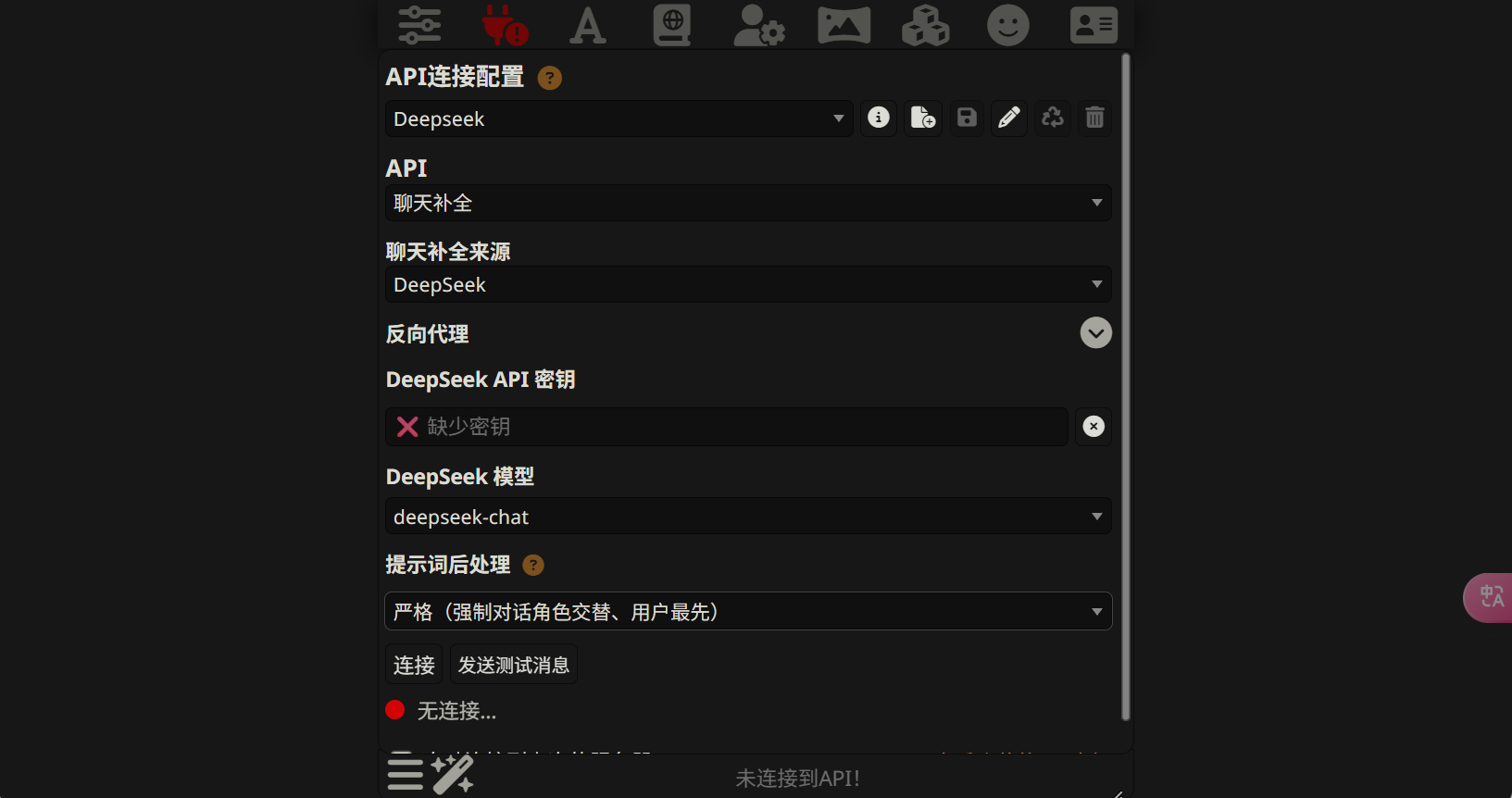The height and width of the screenshot is (798, 1512).
Task: Tap the DeepSeek API 密钥 input field
Action: 727,427
